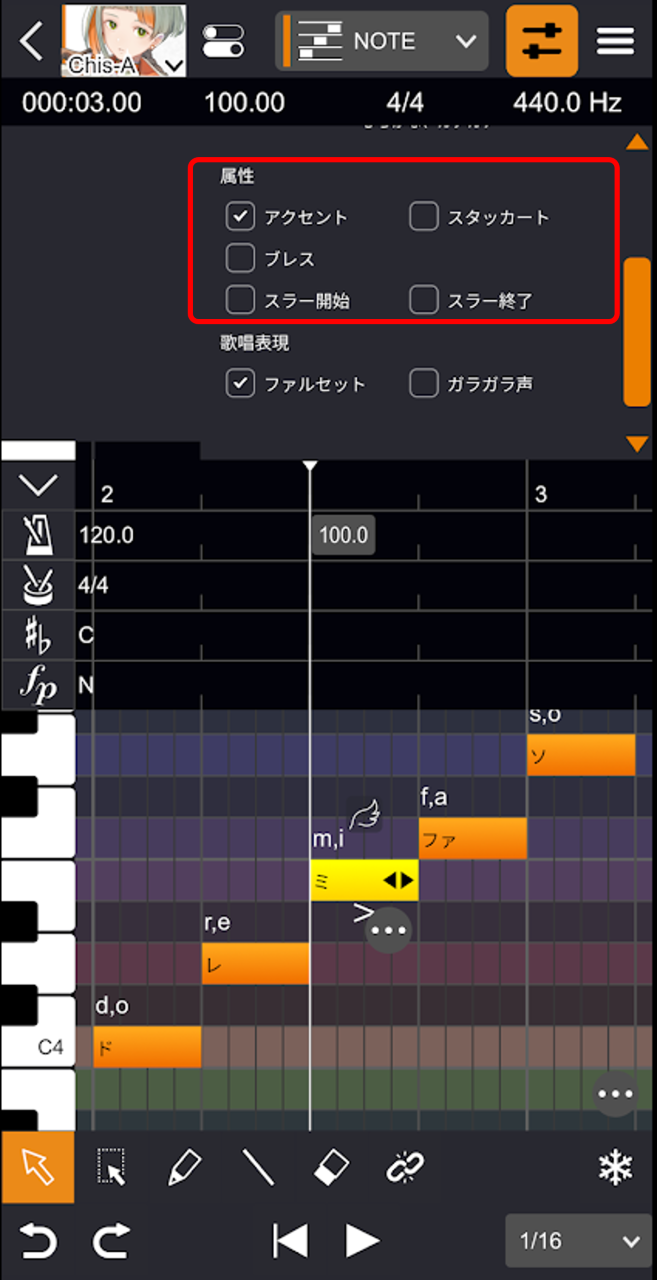Return to the beginning of the track
The height and width of the screenshot is (1280, 657).
click(289, 1241)
